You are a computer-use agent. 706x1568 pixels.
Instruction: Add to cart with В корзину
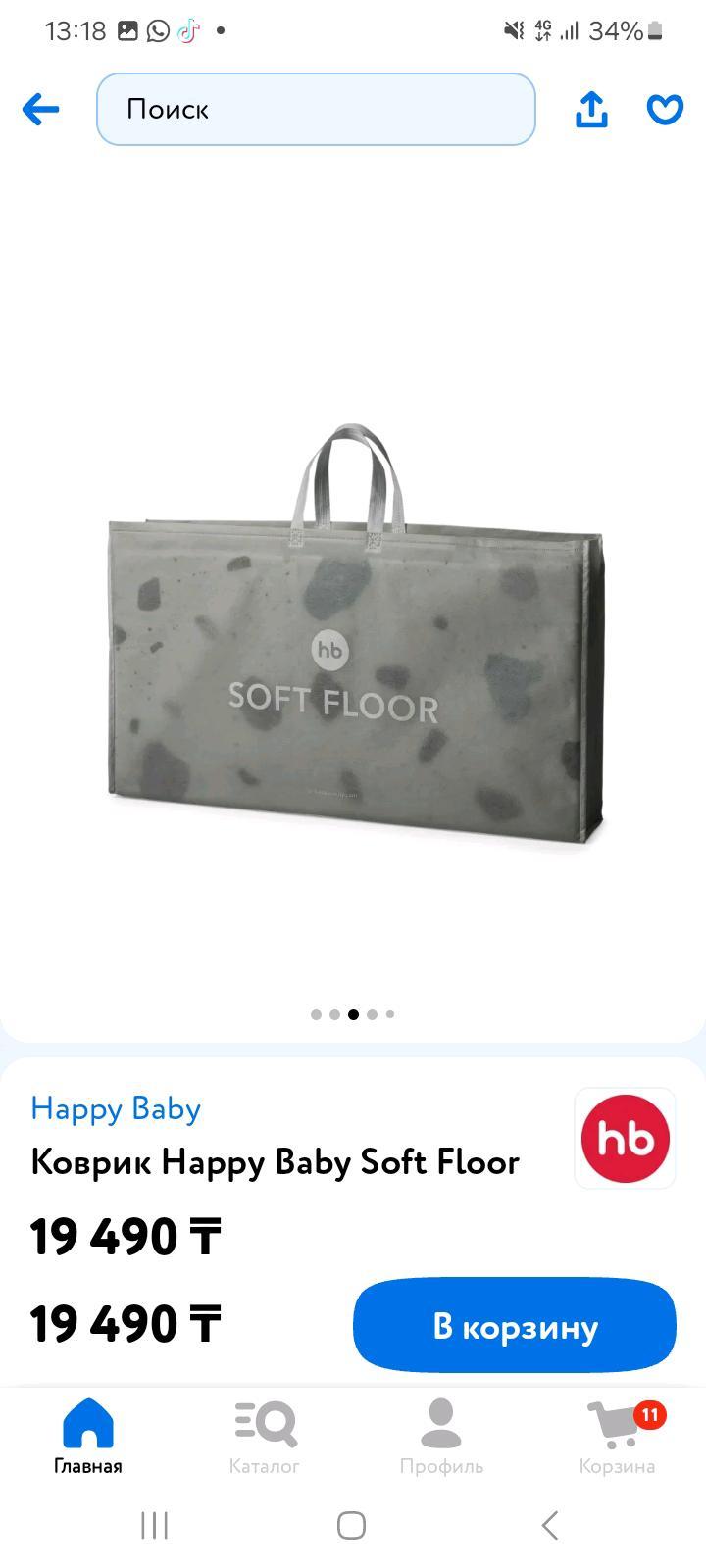515,1326
